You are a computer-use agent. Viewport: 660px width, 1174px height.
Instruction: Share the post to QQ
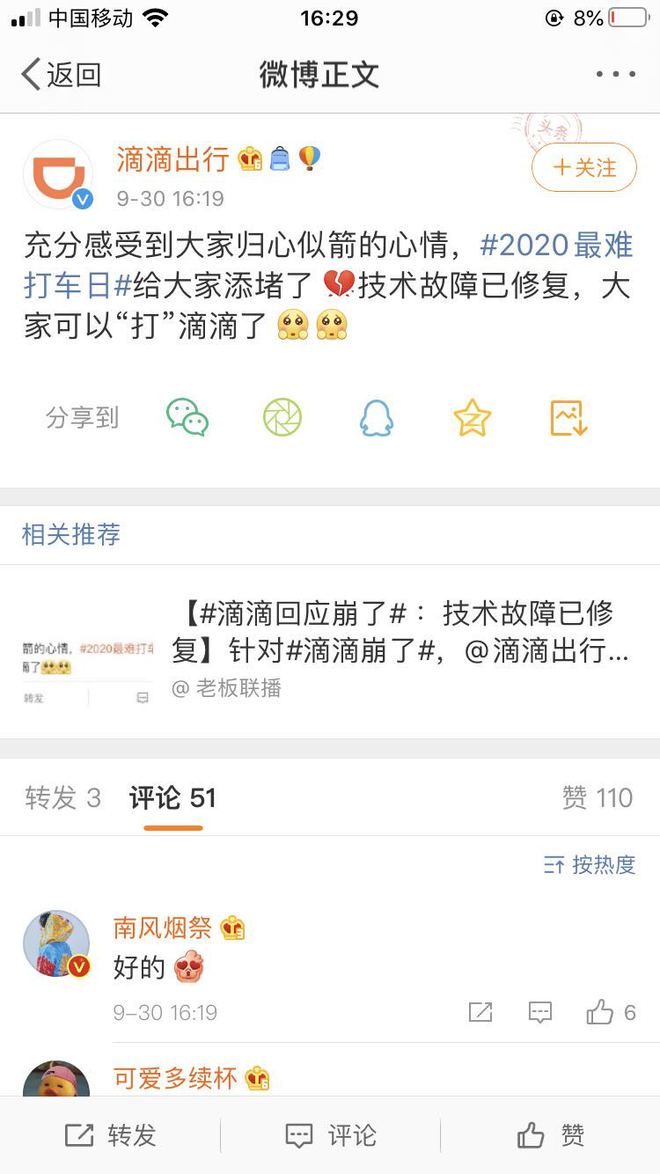pos(376,418)
